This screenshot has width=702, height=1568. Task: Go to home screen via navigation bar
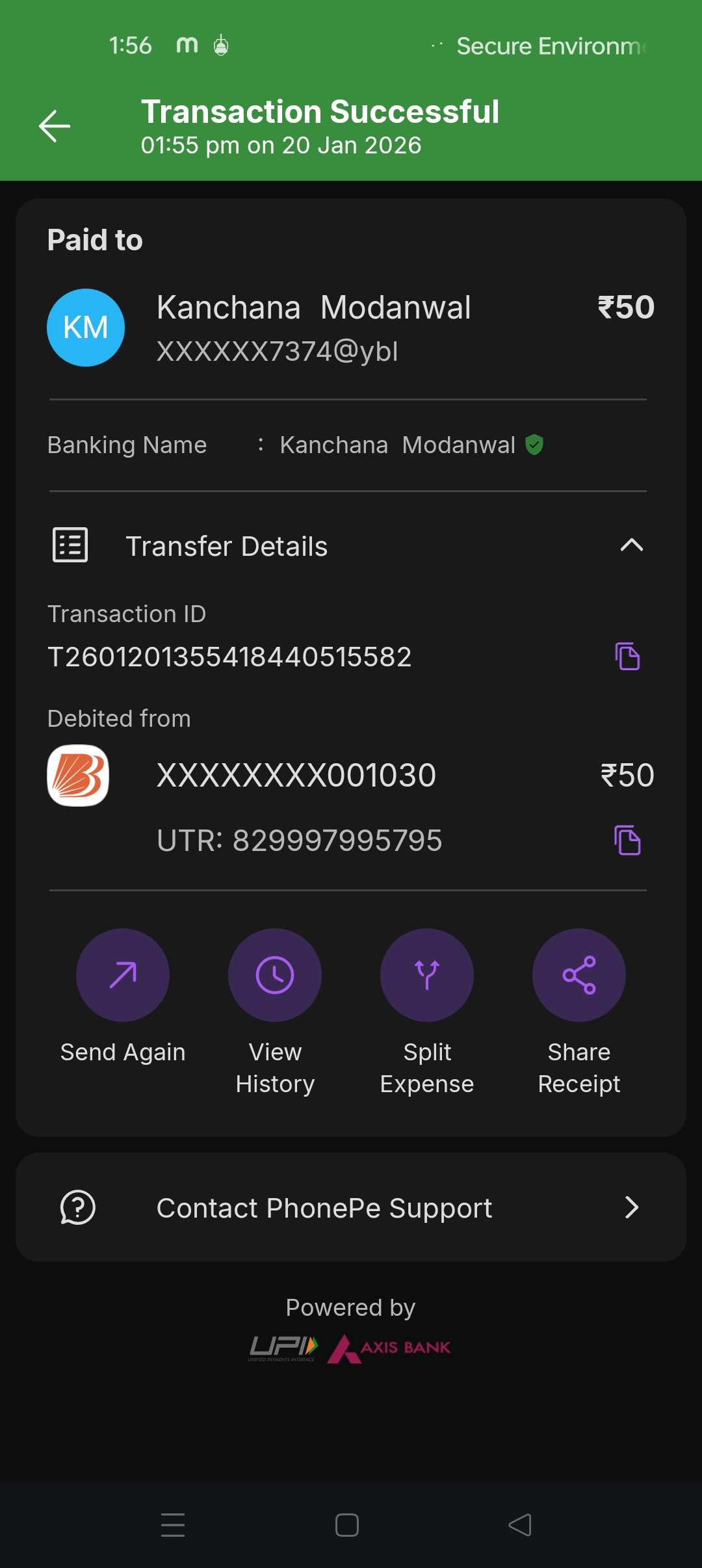(x=347, y=1525)
